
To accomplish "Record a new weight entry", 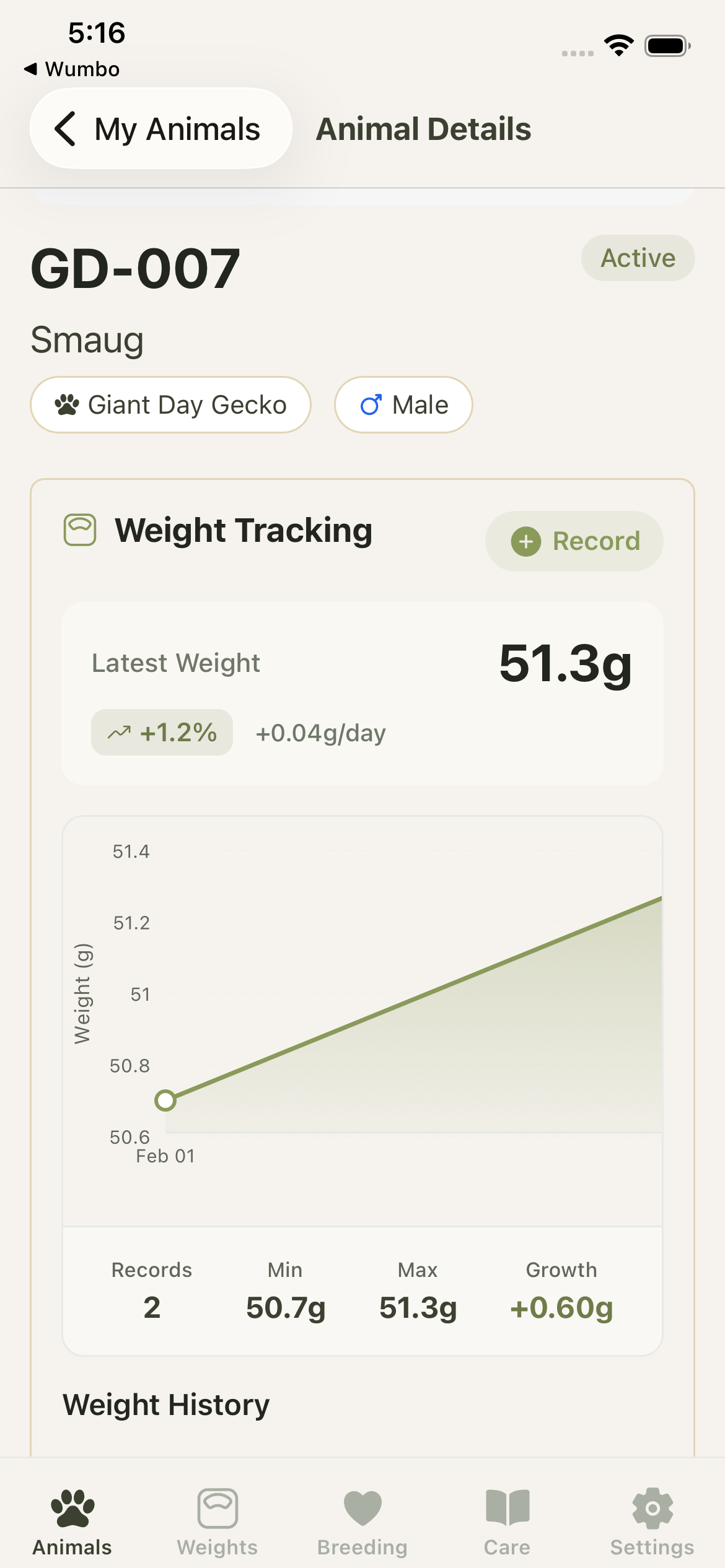I will 574,541.
